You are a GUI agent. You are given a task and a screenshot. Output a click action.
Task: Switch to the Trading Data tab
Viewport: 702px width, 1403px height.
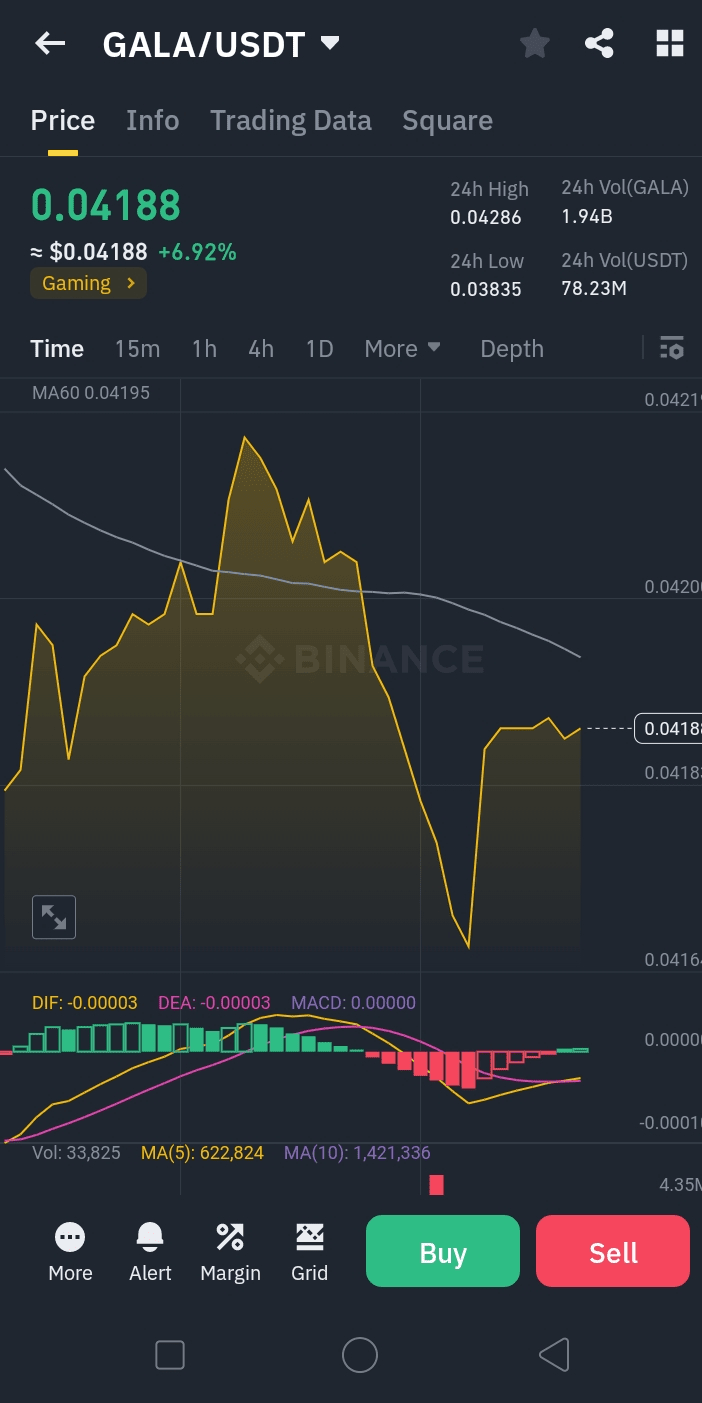(x=290, y=121)
